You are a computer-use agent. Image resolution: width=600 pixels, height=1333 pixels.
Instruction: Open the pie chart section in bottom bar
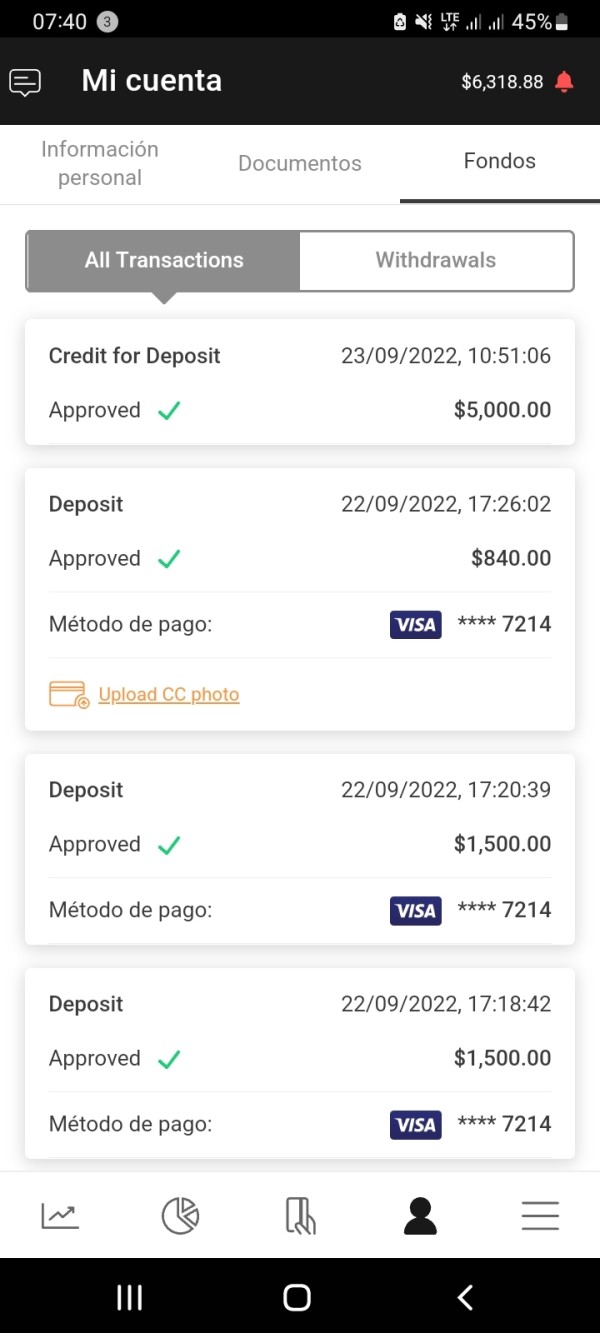click(180, 1216)
